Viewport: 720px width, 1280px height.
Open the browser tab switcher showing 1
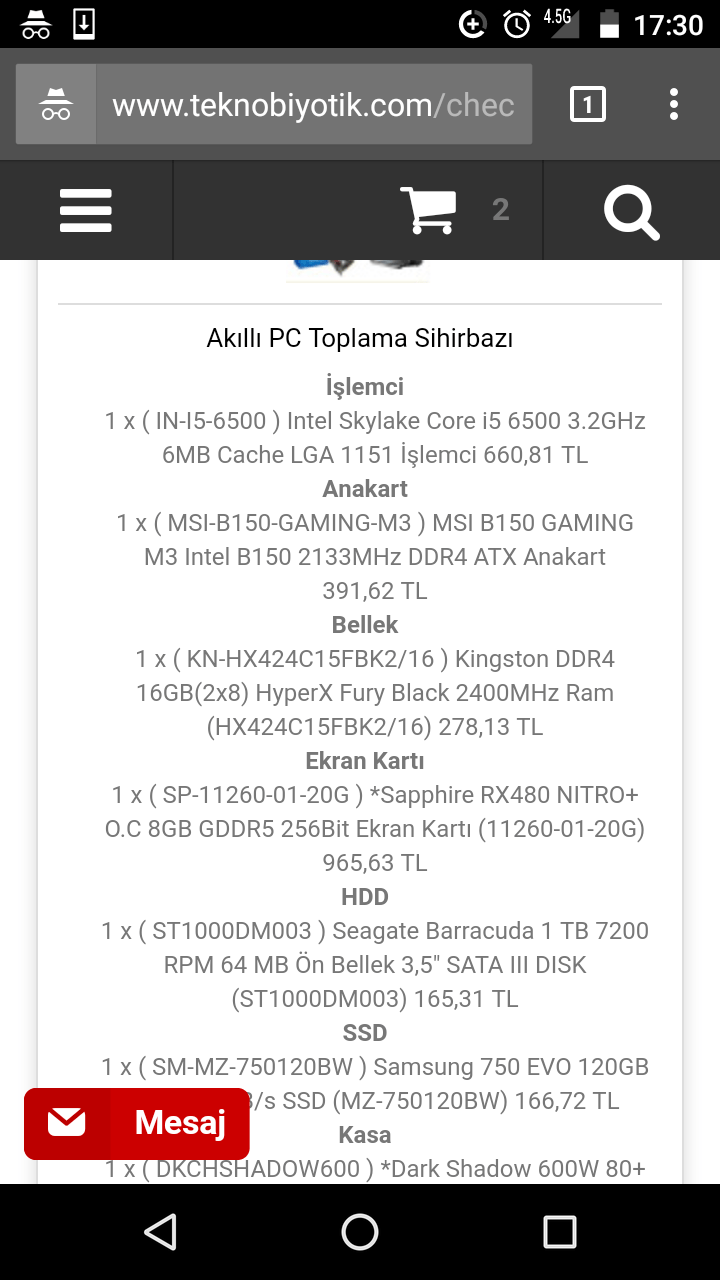[x=589, y=103]
